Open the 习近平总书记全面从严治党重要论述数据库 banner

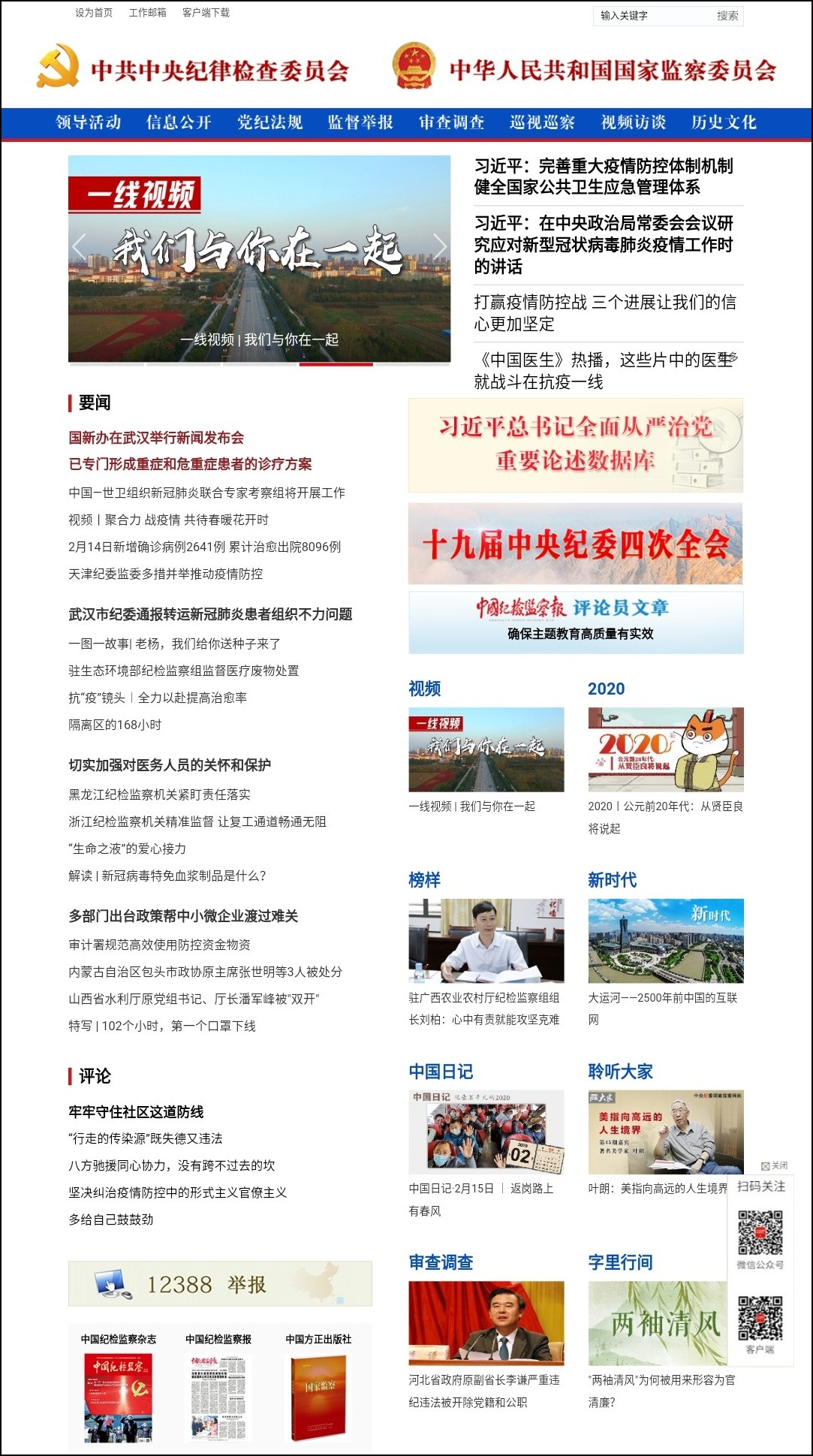click(575, 445)
